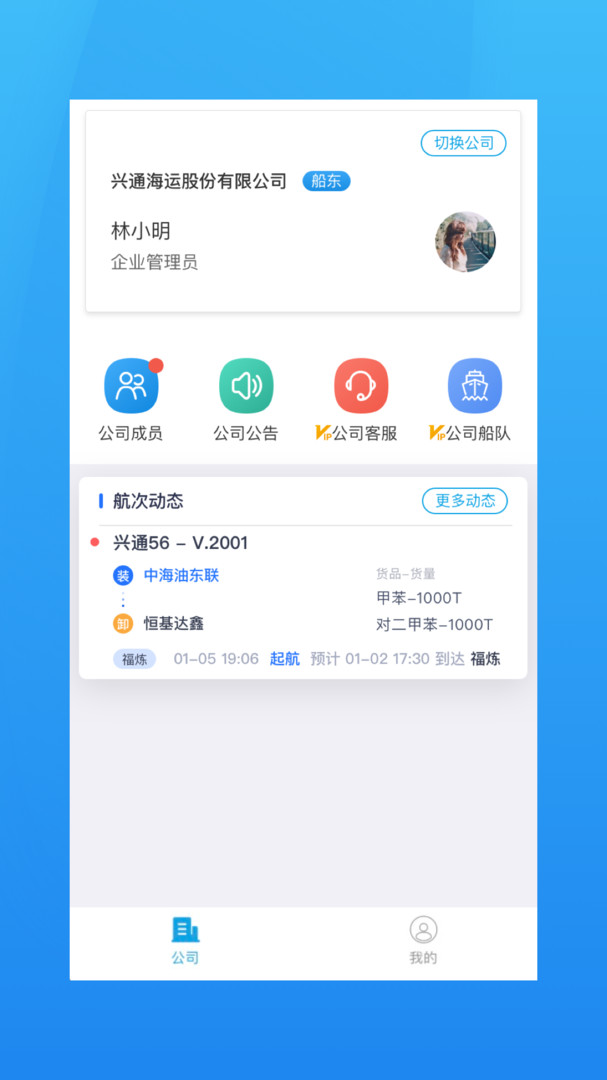Open 公司船队 company fleet
607x1080 pixels.
pos(475,400)
